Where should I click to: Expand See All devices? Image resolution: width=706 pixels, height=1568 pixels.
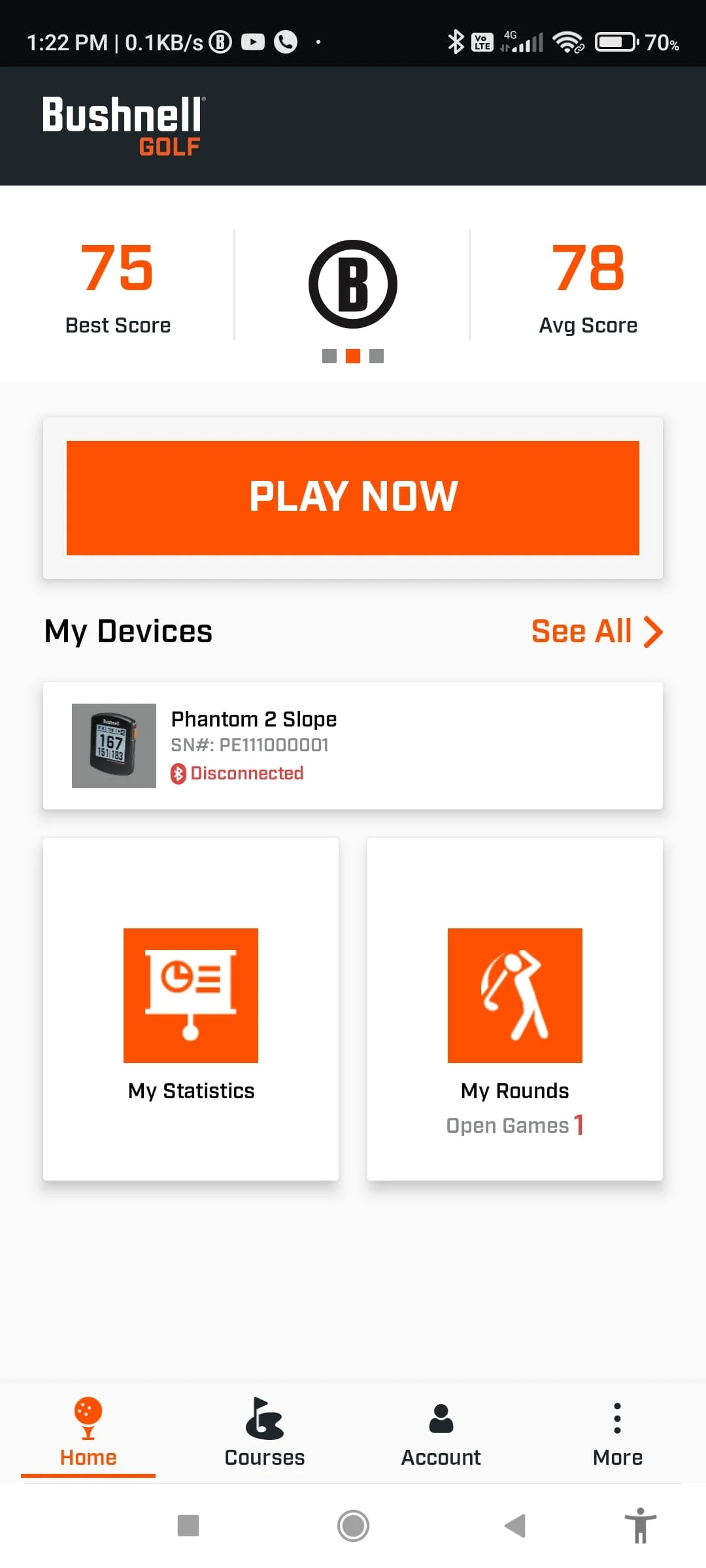(x=597, y=630)
